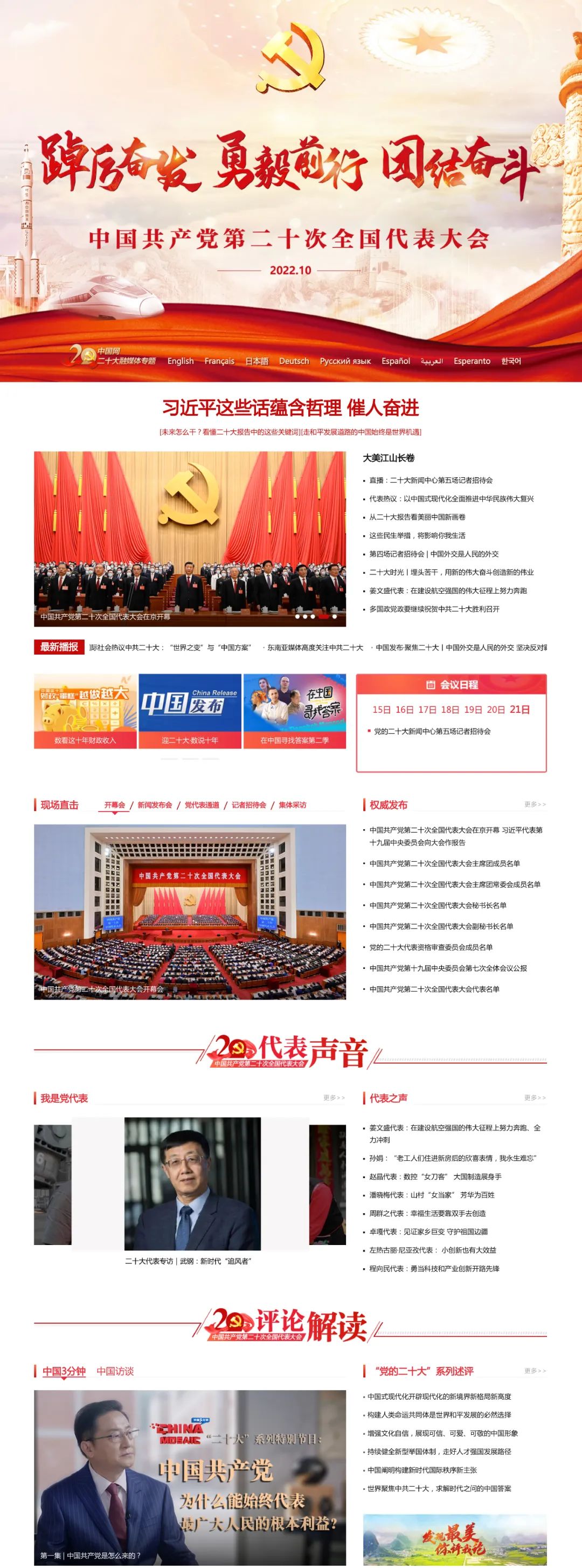
Task: Switch to the 中国访谈 tab
Action: click(x=115, y=1371)
